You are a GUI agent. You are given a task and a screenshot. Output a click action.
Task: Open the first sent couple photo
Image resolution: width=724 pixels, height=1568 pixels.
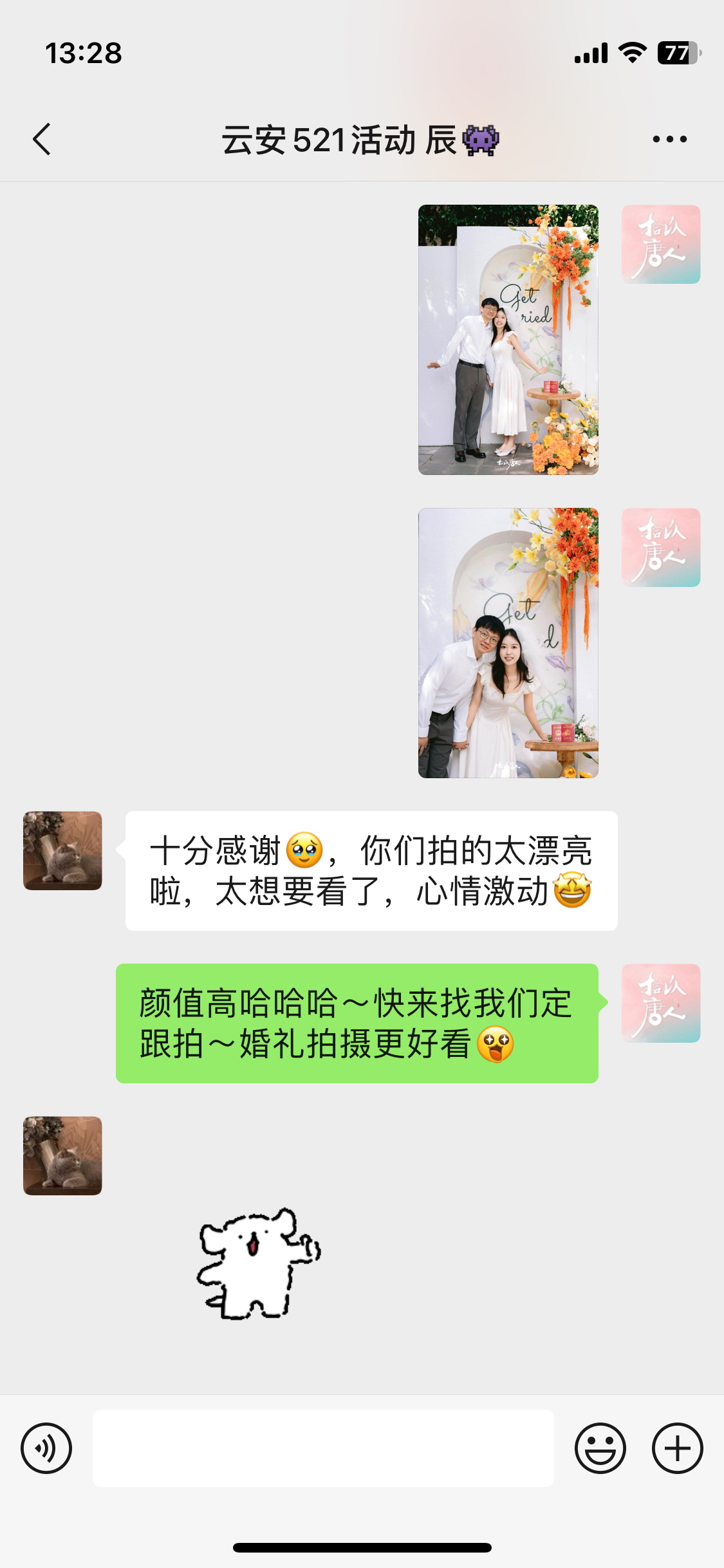click(508, 340)
